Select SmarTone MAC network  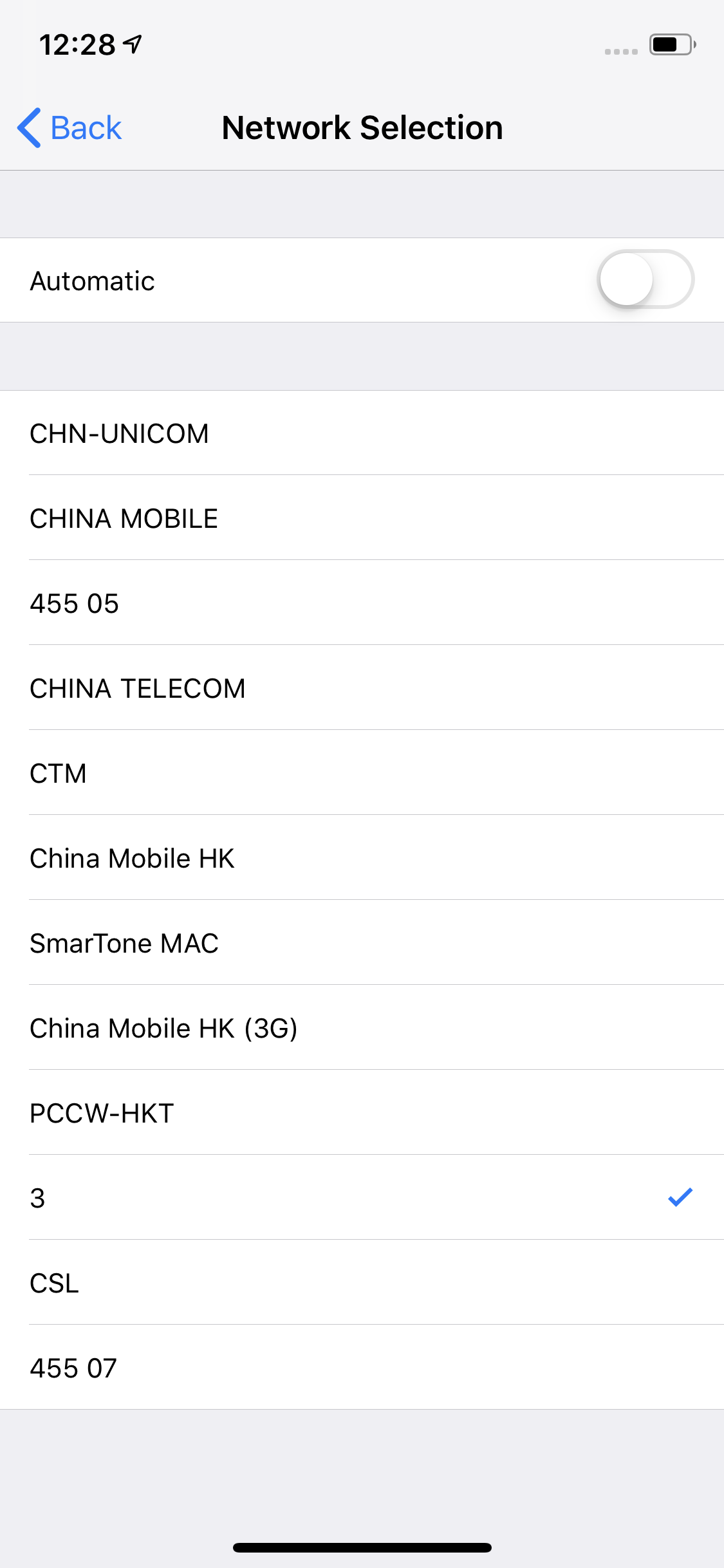(362, 943)
